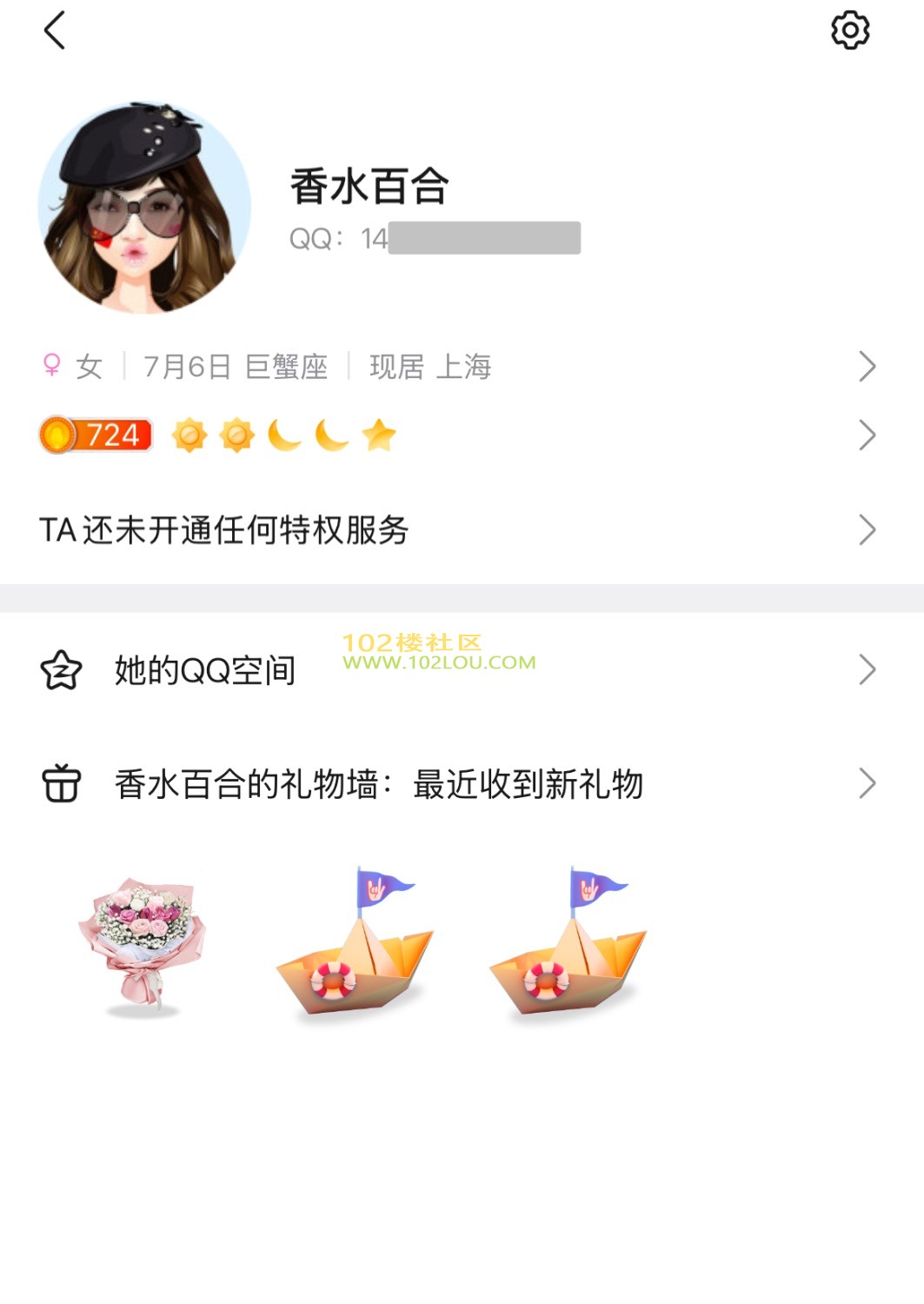This screenshot has height=1304, width=924.
Task: Go back using the top-left arrow
Action: point(55,31)
